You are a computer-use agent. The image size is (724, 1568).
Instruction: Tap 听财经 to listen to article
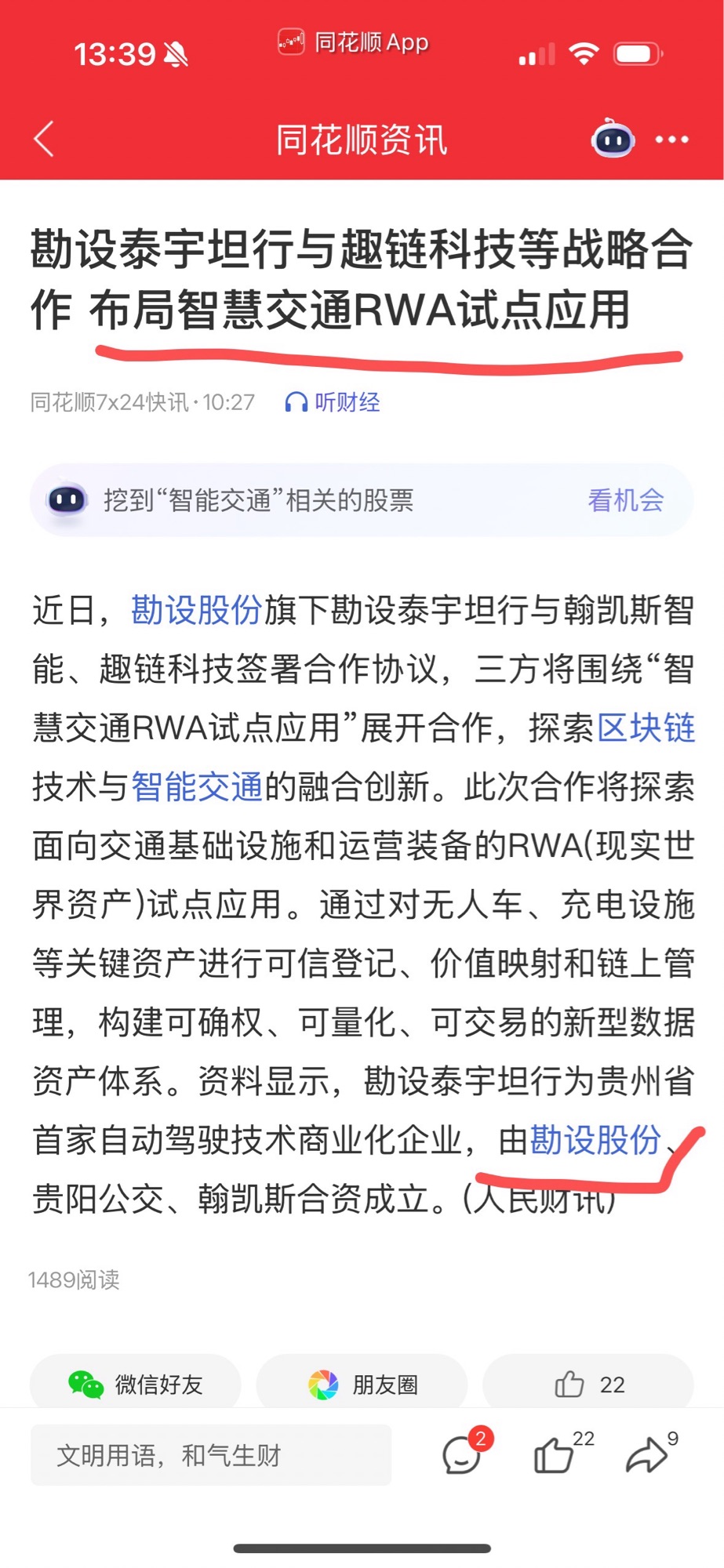pyautogui.click(x=333, y=402)
